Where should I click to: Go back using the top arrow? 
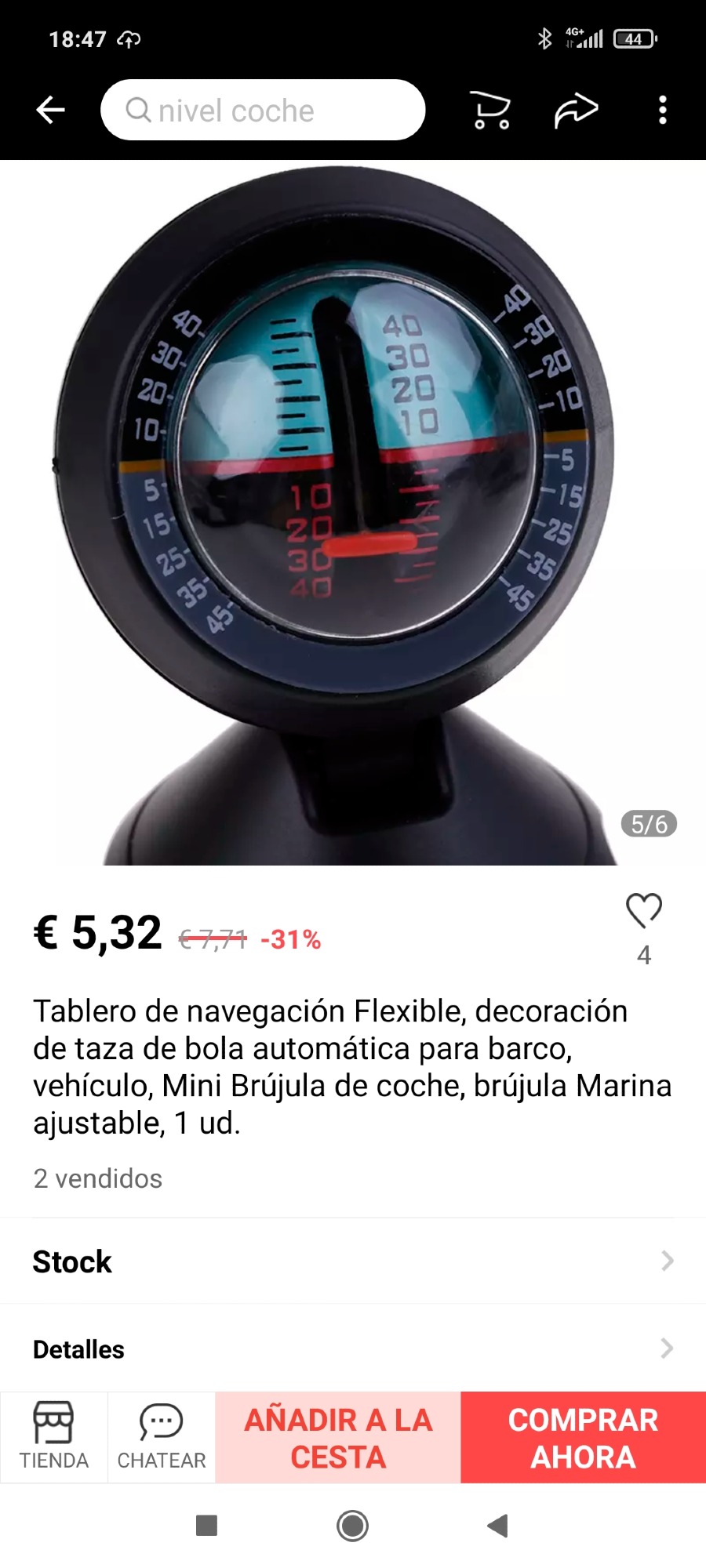point(50,110)
